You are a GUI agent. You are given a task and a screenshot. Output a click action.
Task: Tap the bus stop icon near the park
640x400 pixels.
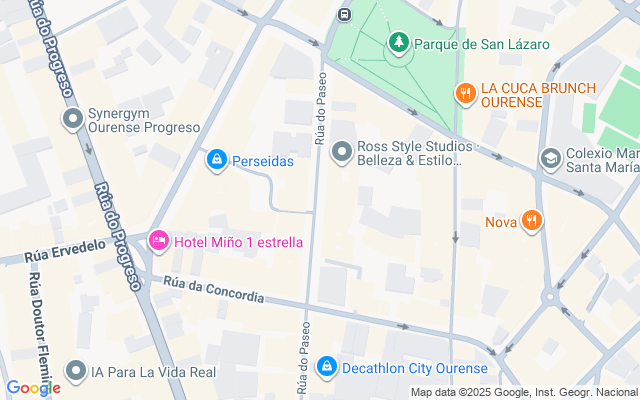pyautogui.click(x=344, y=15)
